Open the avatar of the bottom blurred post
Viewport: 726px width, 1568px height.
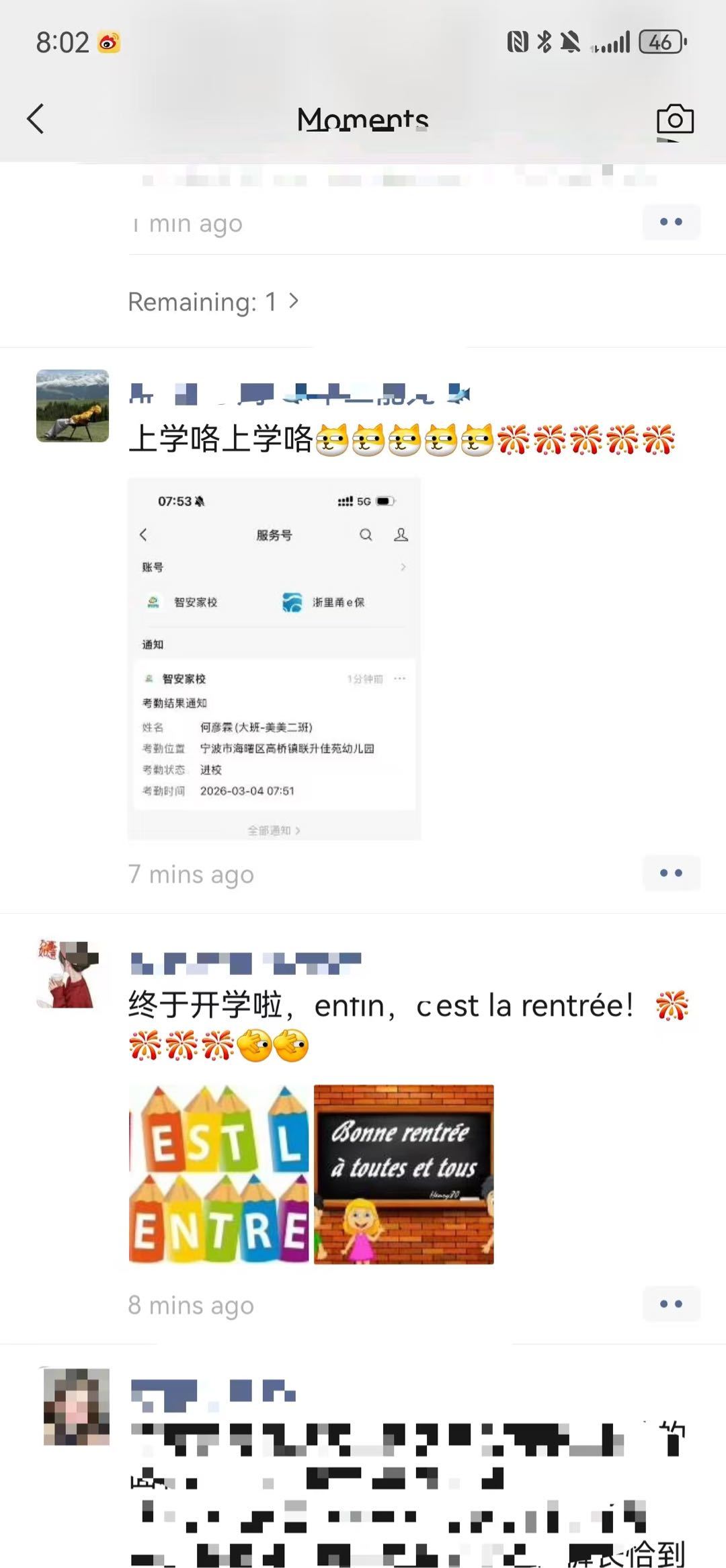click(x=76, y=1407)
